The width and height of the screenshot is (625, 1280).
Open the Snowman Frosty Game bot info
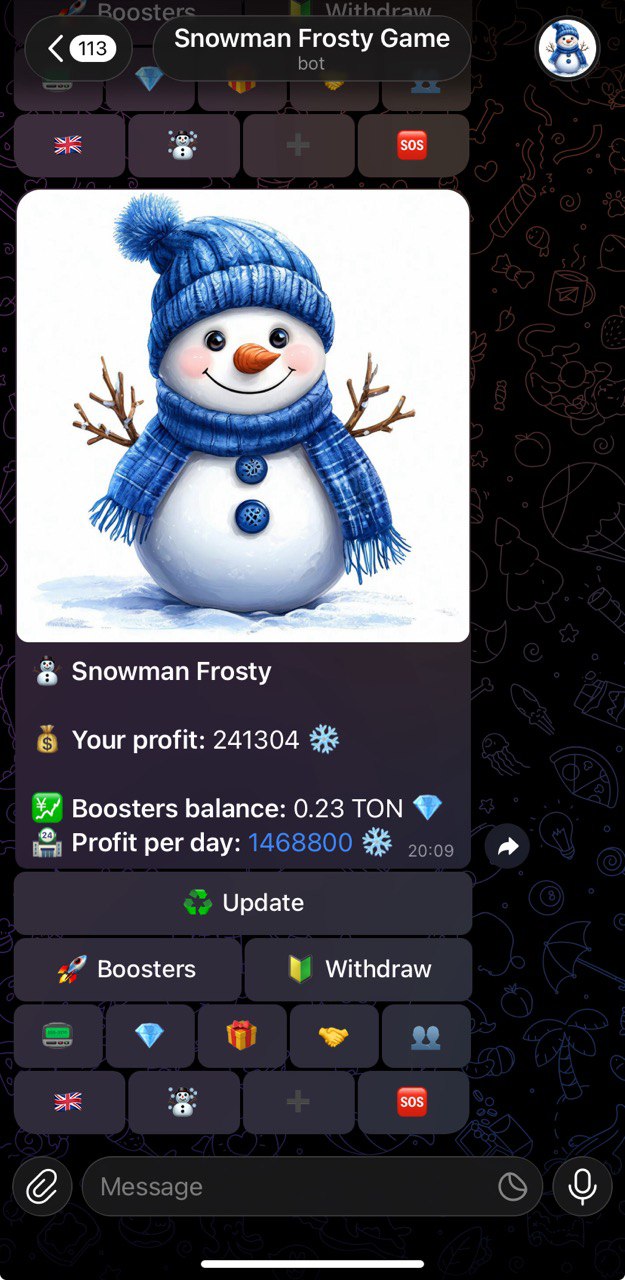[311, 48]
